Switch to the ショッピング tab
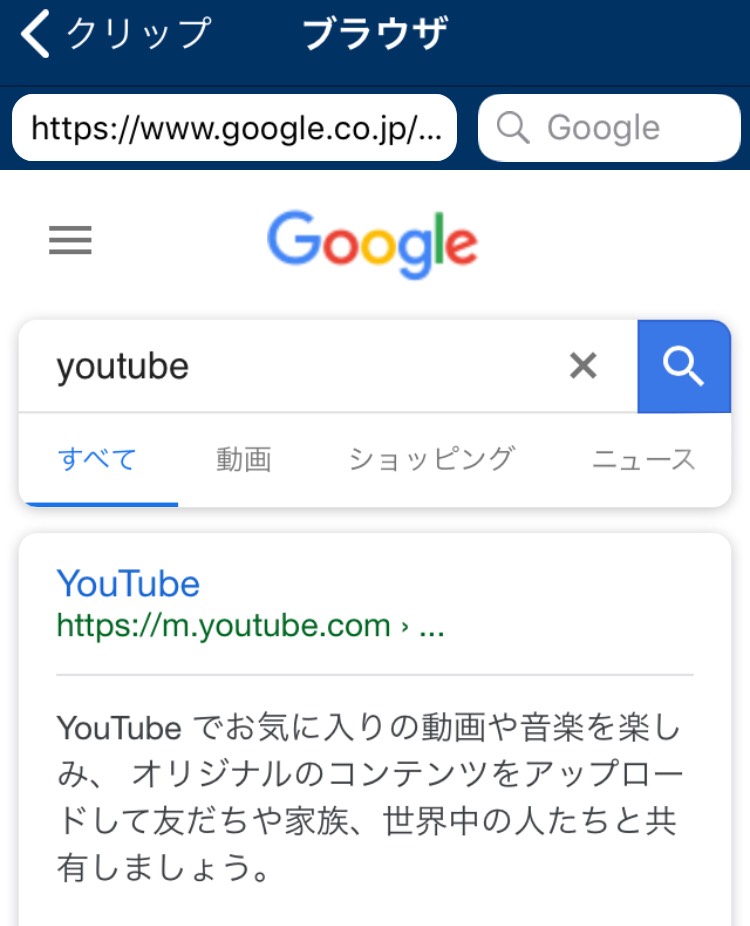The width and height of the screenshot is (750, 926). [x=431, y=459]
